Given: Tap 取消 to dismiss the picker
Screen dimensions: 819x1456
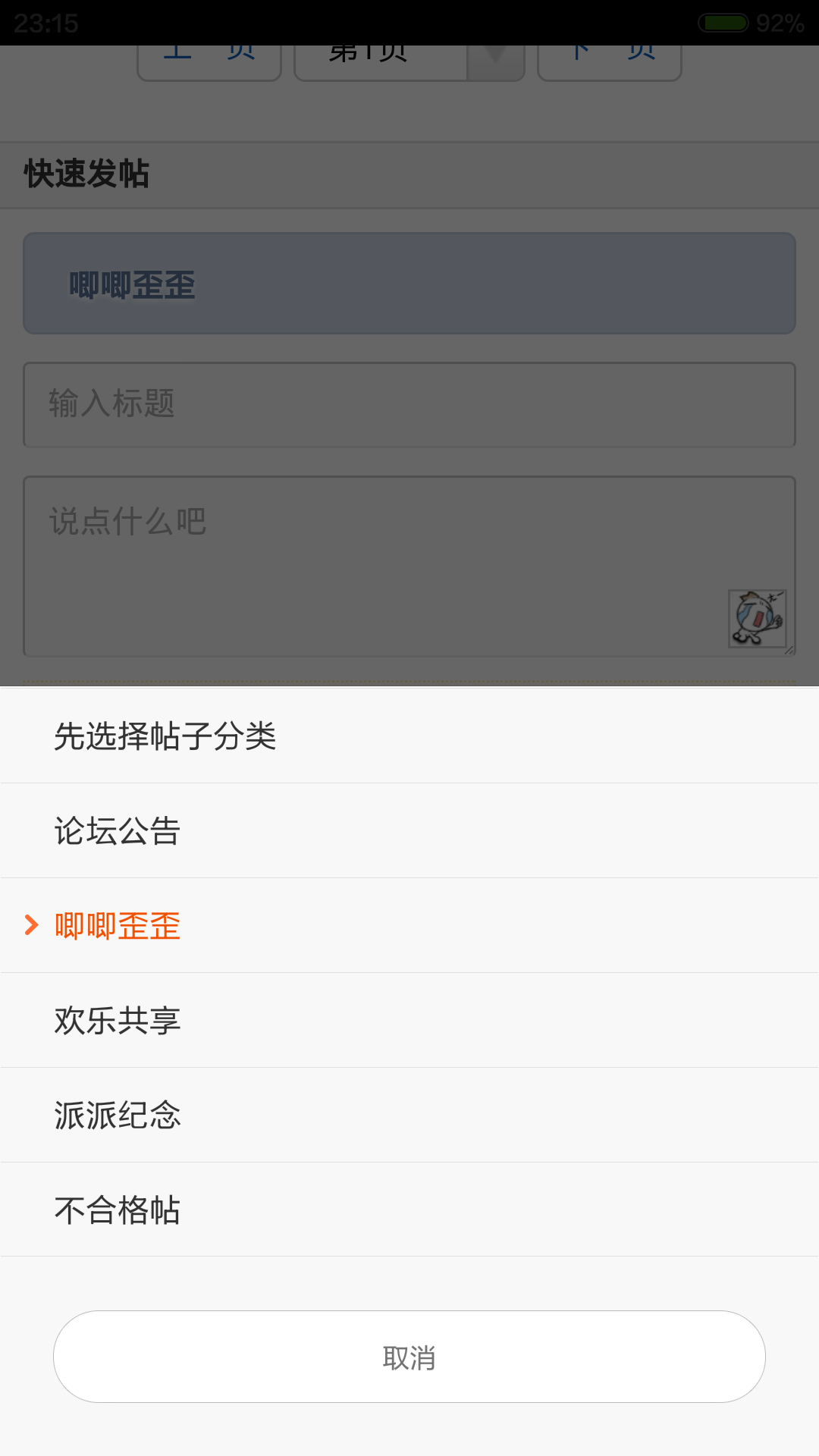Looking at the screenshot, I should point(409,1357).
